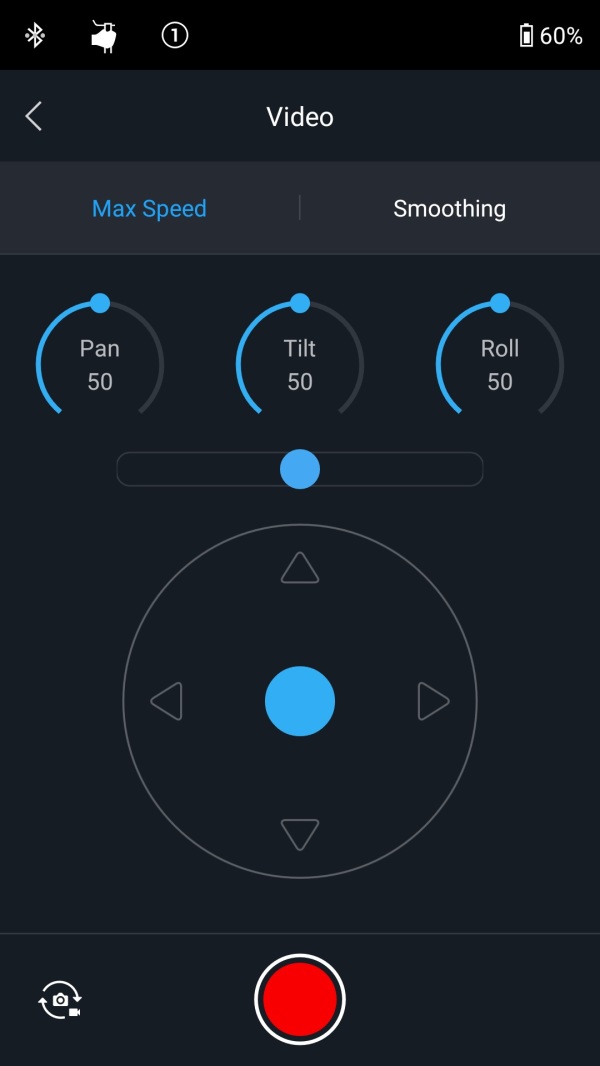Tap the left arrow on the joystick
600x1066 pixels.
166,701
